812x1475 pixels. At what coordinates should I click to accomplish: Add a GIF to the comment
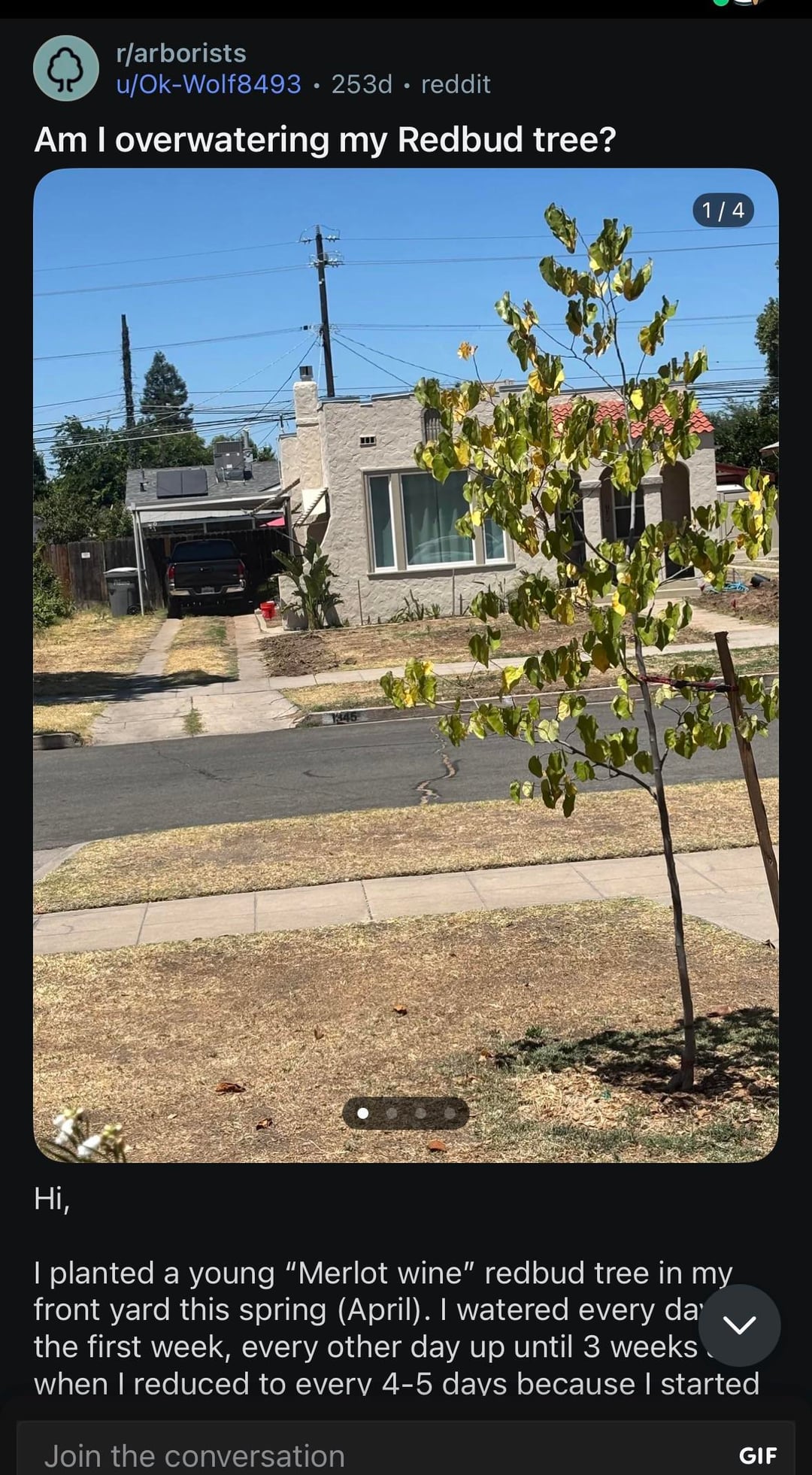[756, 1455]
